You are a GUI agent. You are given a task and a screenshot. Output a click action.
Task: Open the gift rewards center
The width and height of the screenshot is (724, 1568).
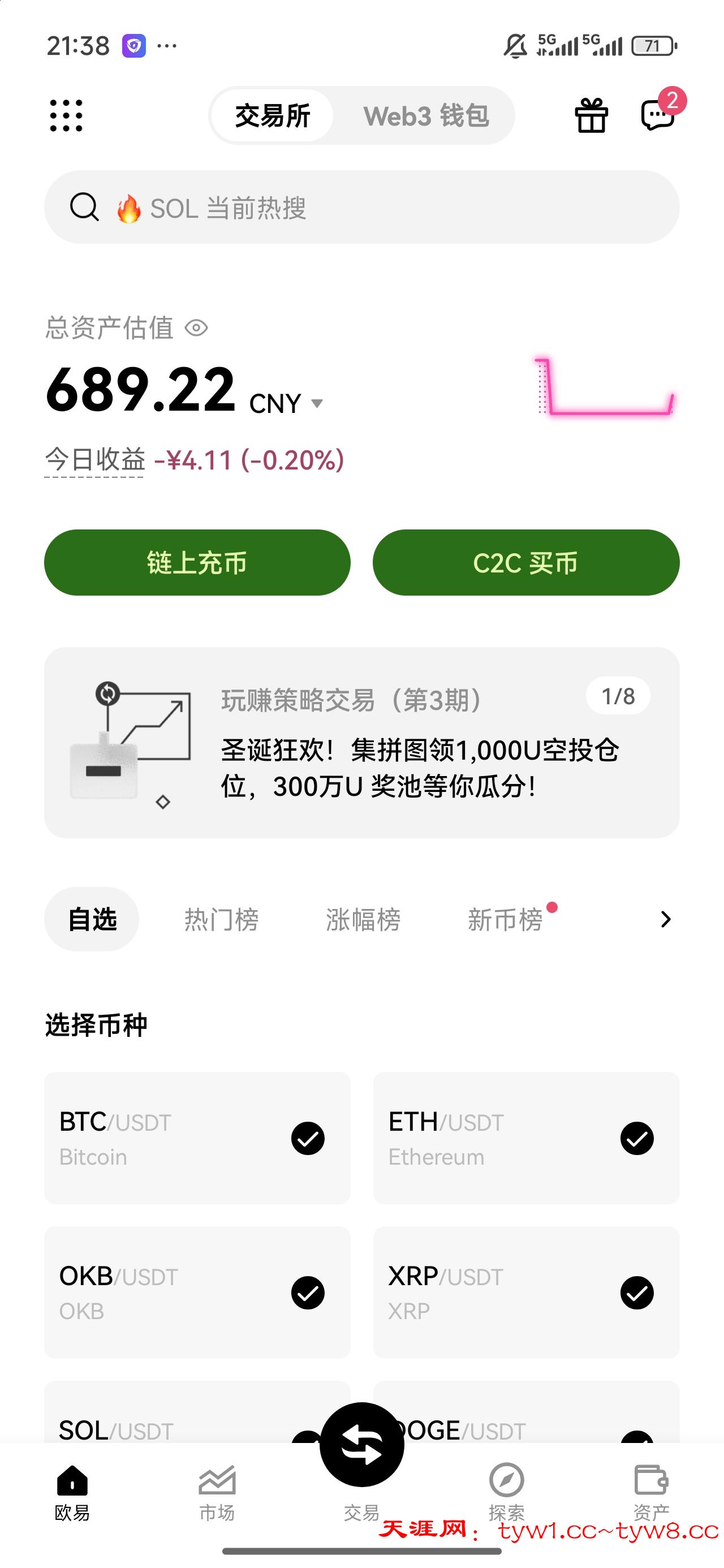point(591,117)
